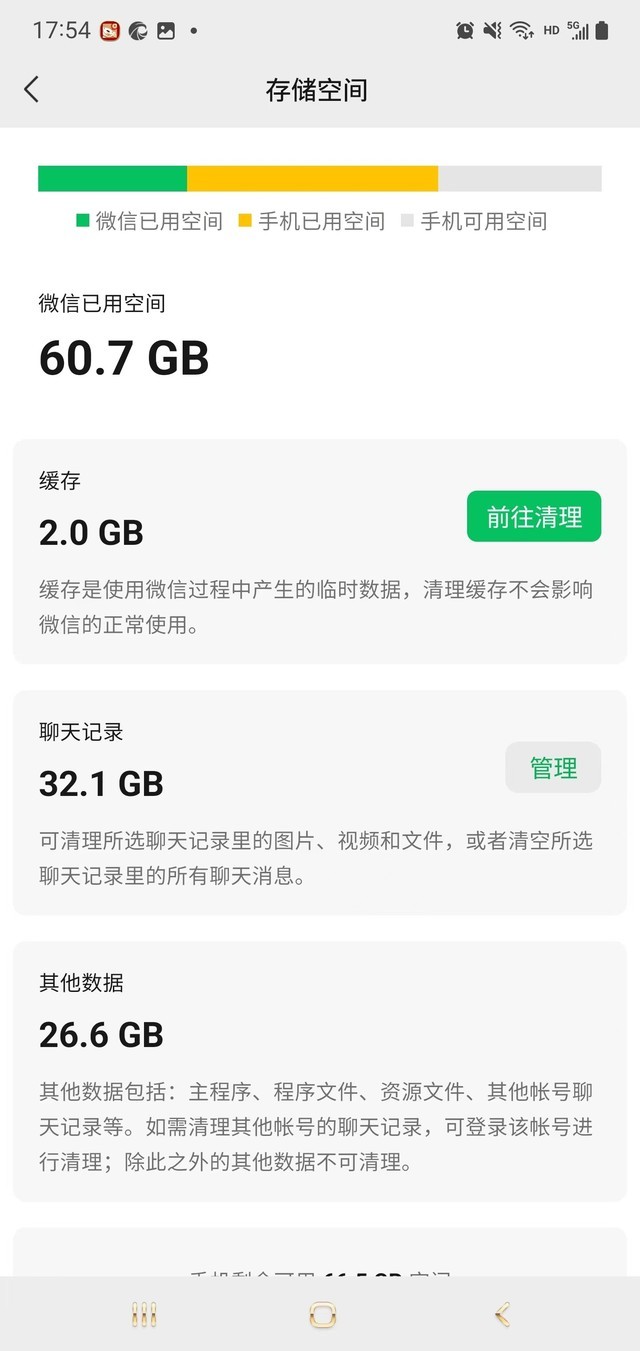Tap 前往清理 to clear the cache

click(x=534, y=516)
